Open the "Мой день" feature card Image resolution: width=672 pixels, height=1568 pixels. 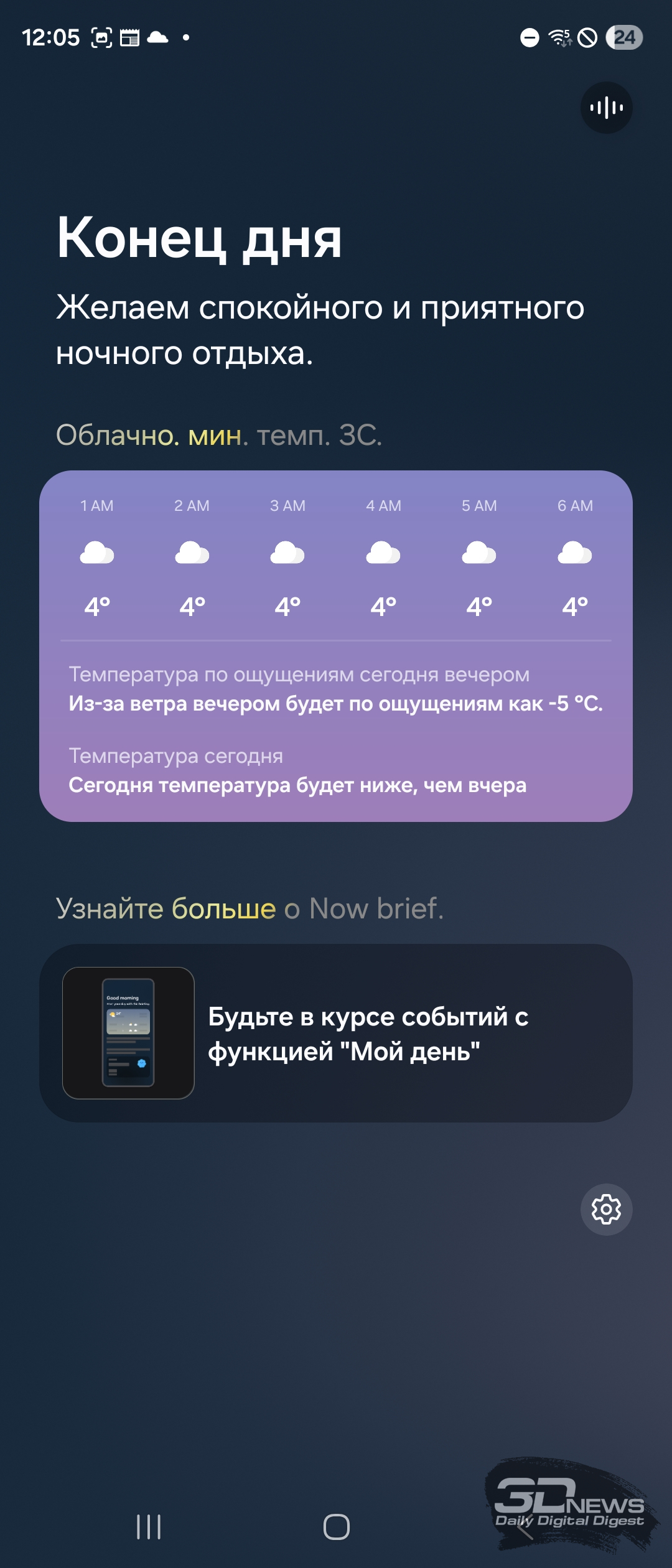tap(336, 1033)
